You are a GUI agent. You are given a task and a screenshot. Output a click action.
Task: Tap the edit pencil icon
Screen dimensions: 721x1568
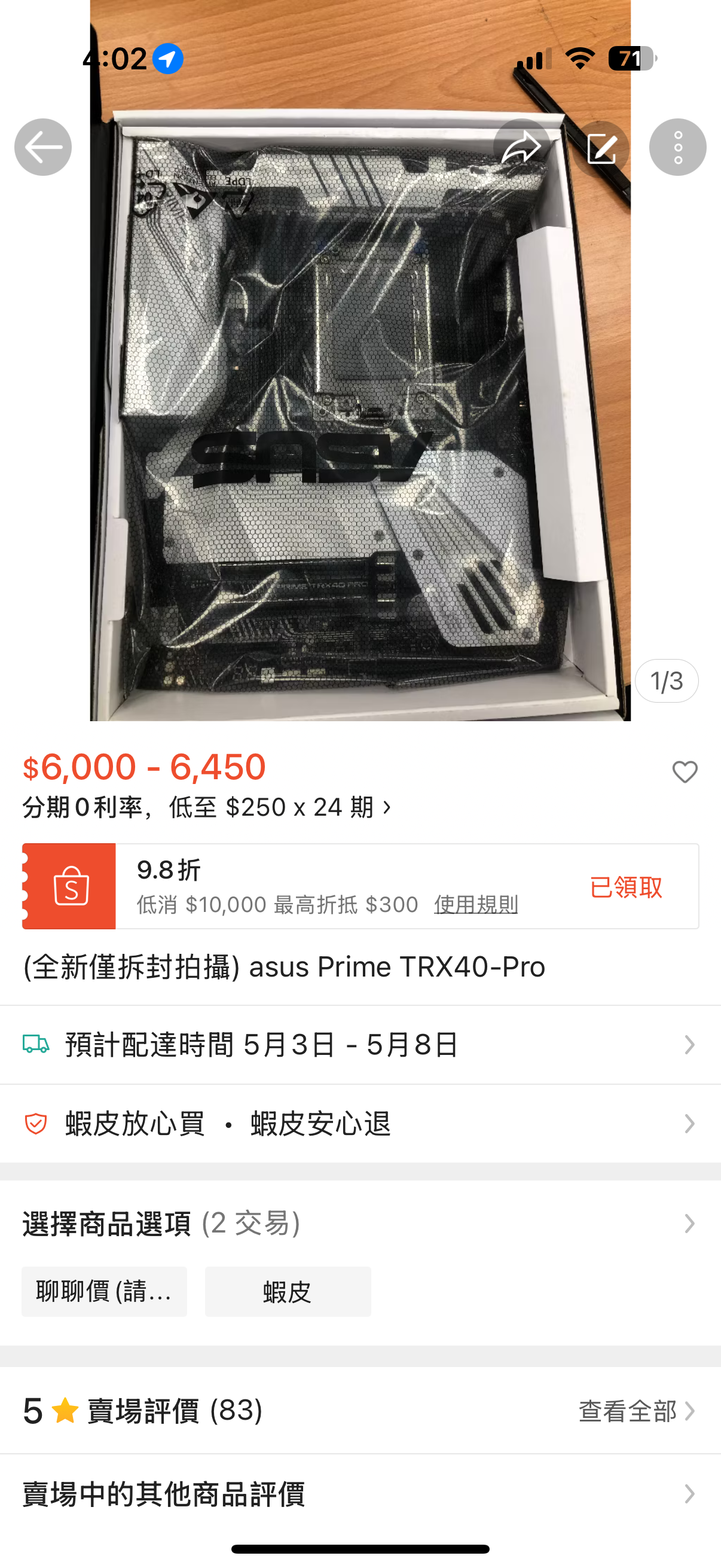(601, 148)
